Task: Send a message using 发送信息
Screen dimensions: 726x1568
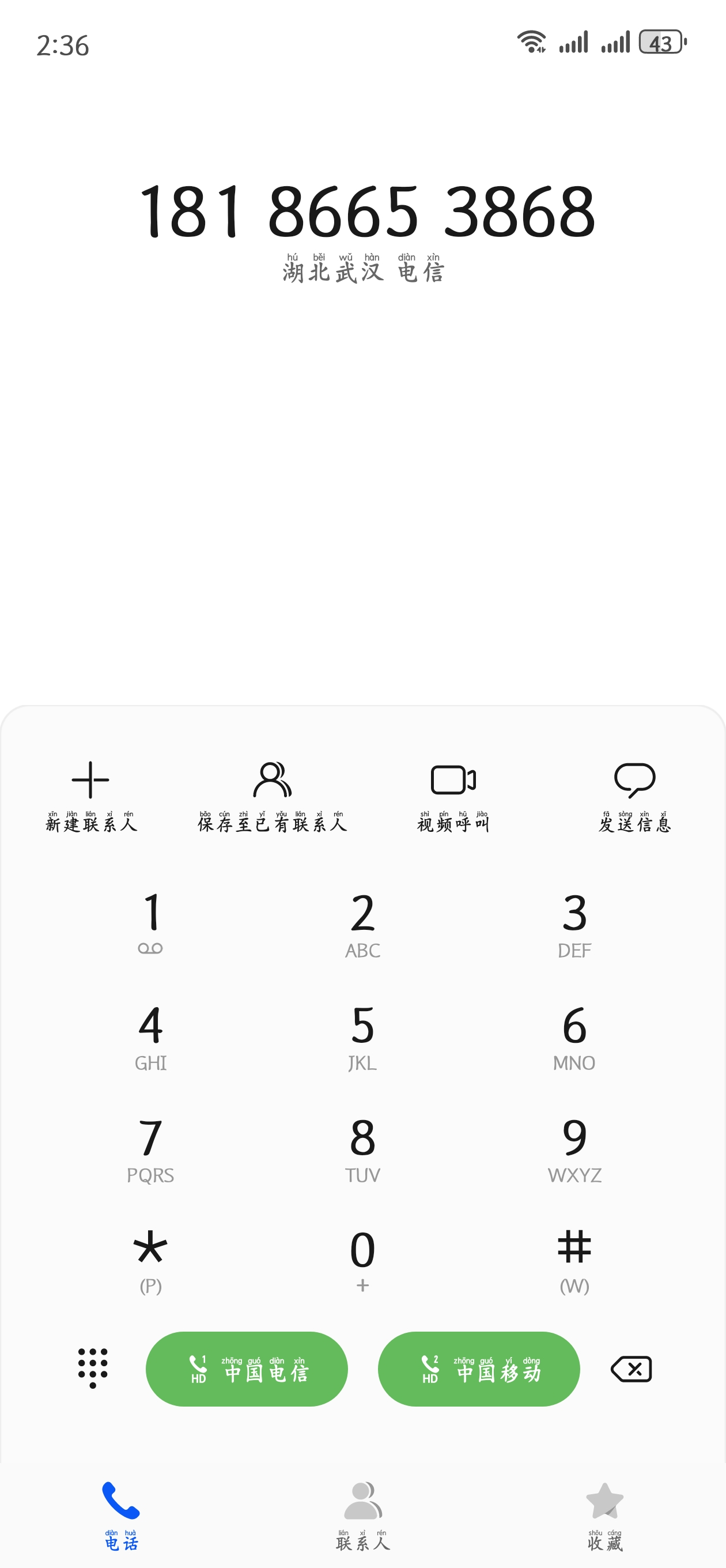Action: 635,796
